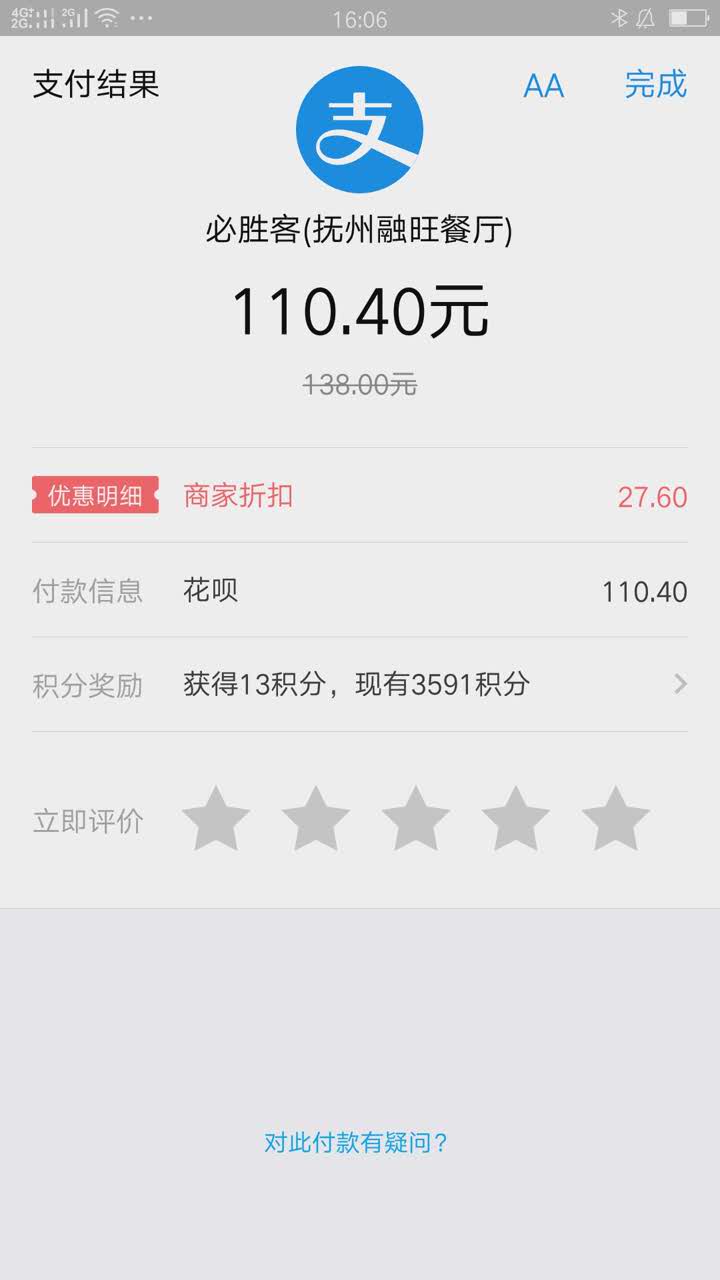This screenshot has height=1280, width=720.
Task: Give a five-star rating
Action: (616, 819)
